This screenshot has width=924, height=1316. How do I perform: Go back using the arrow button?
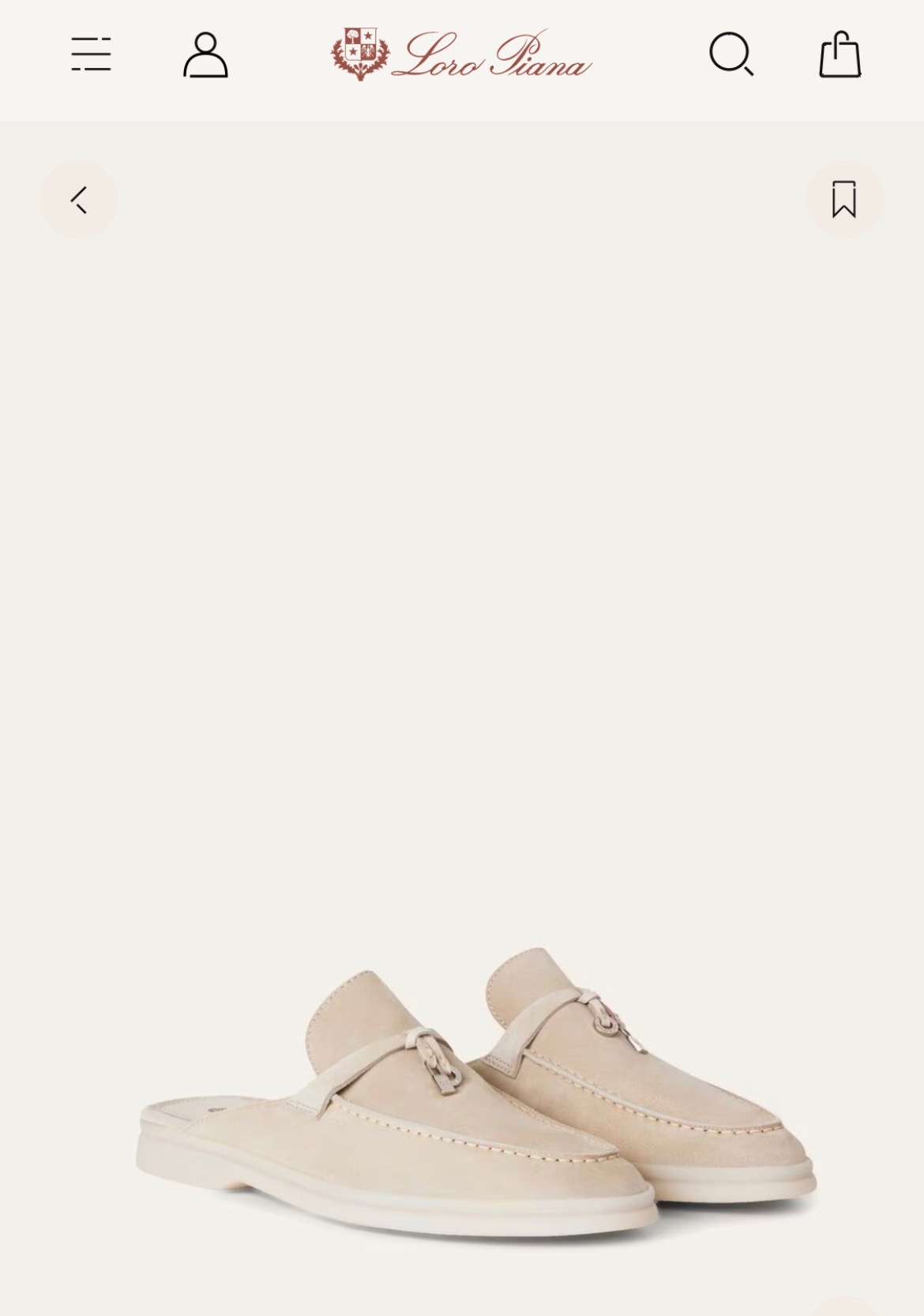tap(79, 199)
